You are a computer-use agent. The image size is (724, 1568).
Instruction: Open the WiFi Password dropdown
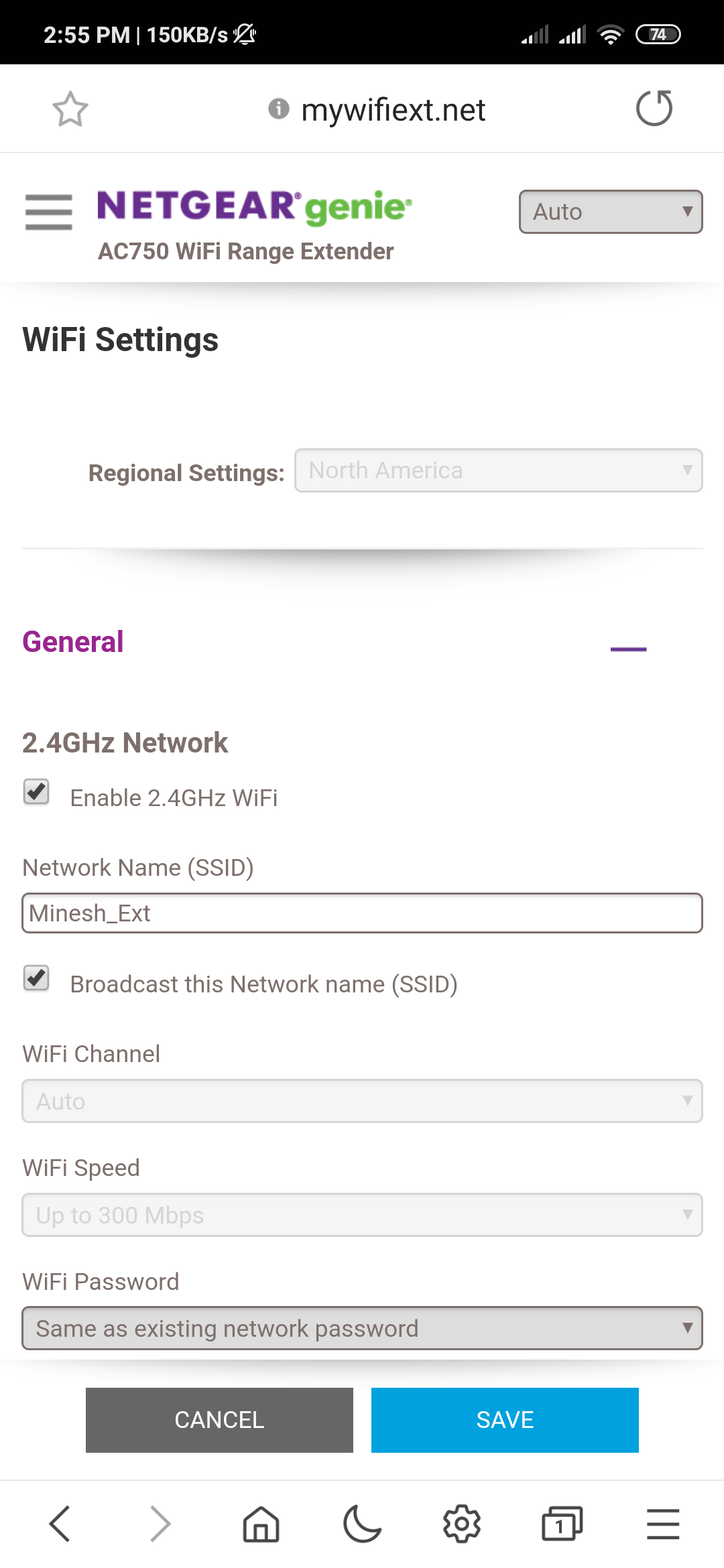coord(362,1328)
